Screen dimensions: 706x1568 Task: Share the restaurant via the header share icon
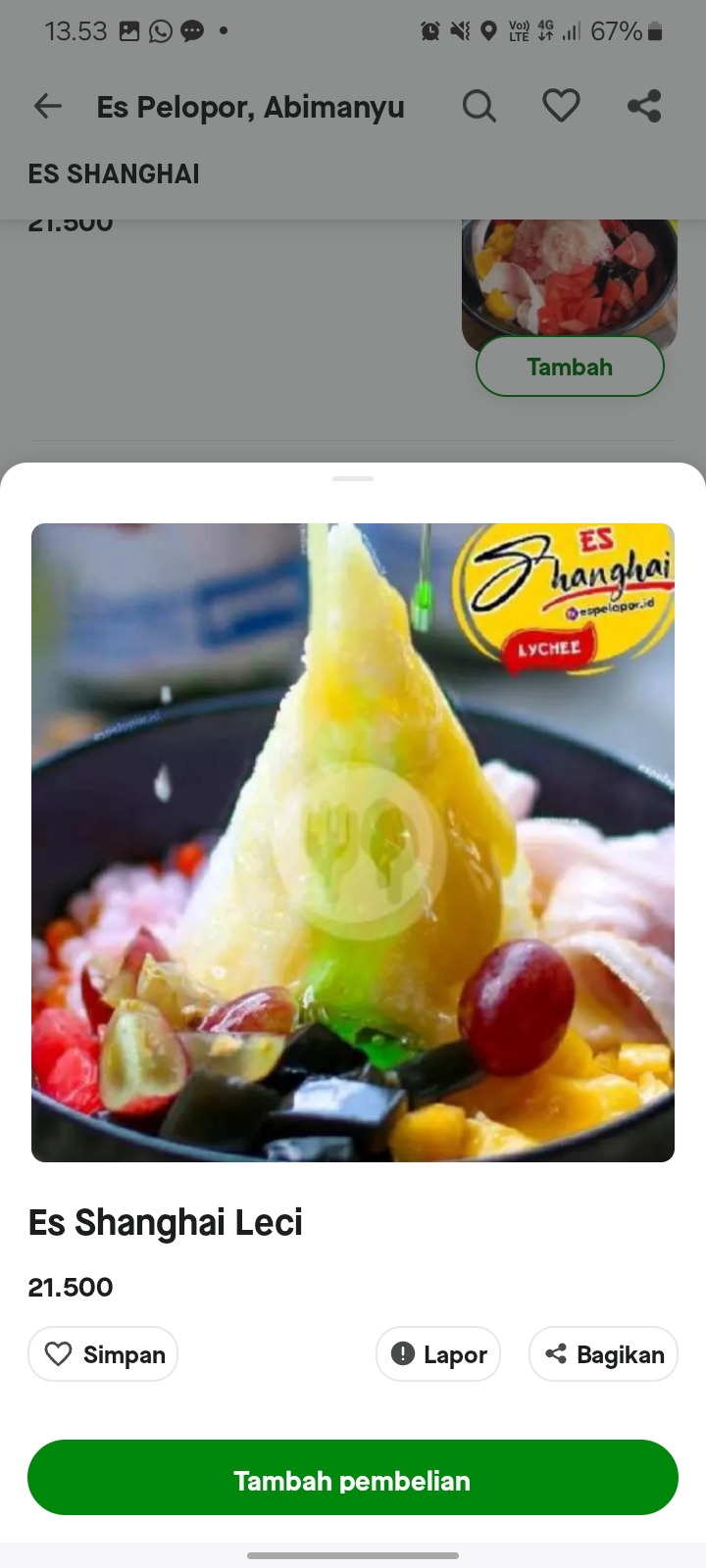coord(644,106)
